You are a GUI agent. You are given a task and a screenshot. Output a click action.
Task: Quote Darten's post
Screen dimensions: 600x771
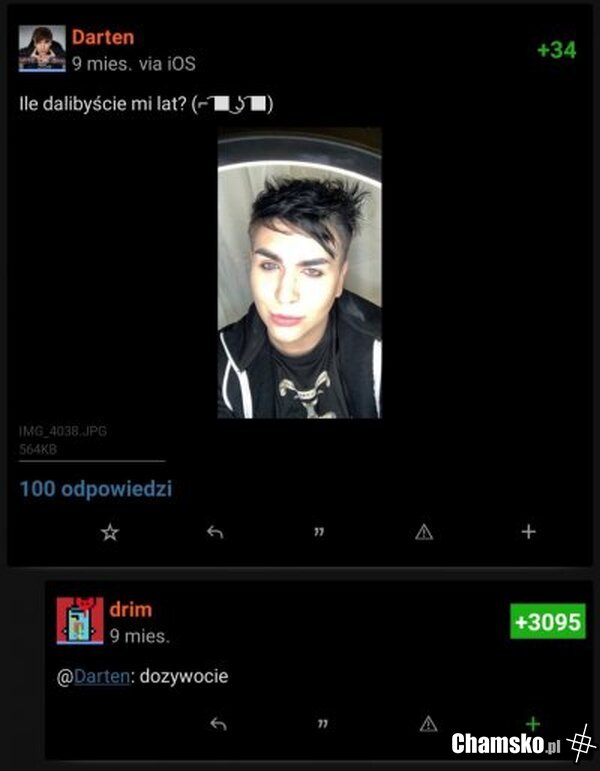tap(319, 533)
